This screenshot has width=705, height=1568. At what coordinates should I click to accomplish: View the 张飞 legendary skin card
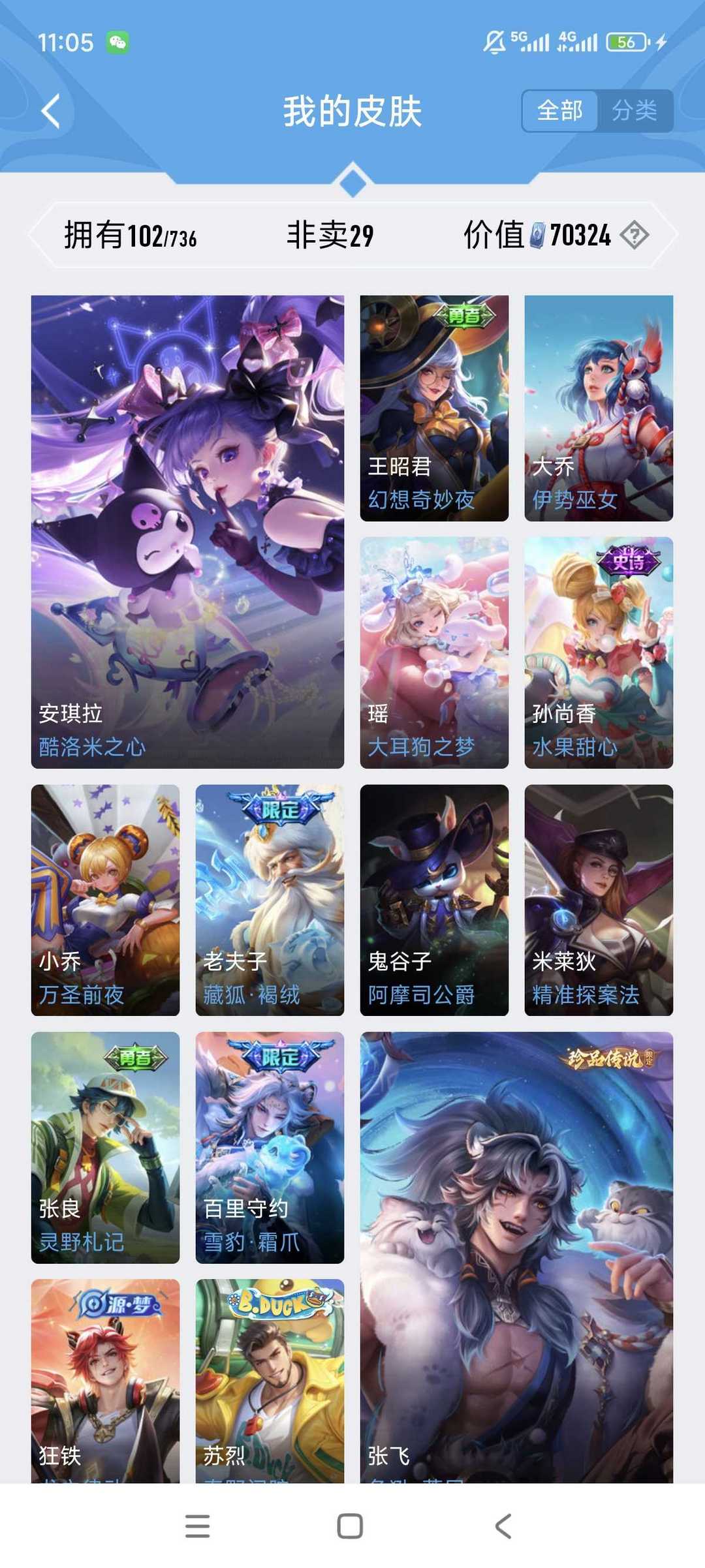coord(516,1256)
